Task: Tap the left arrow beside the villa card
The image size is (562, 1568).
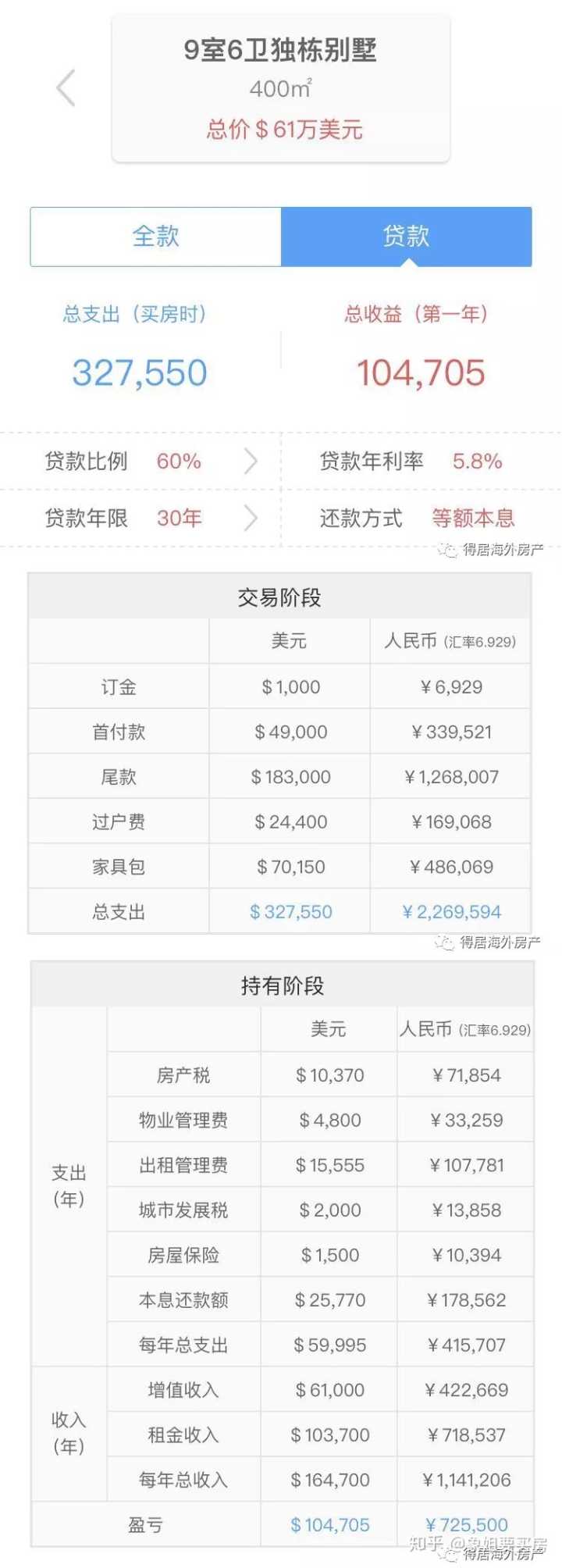Action: point(66,87)
